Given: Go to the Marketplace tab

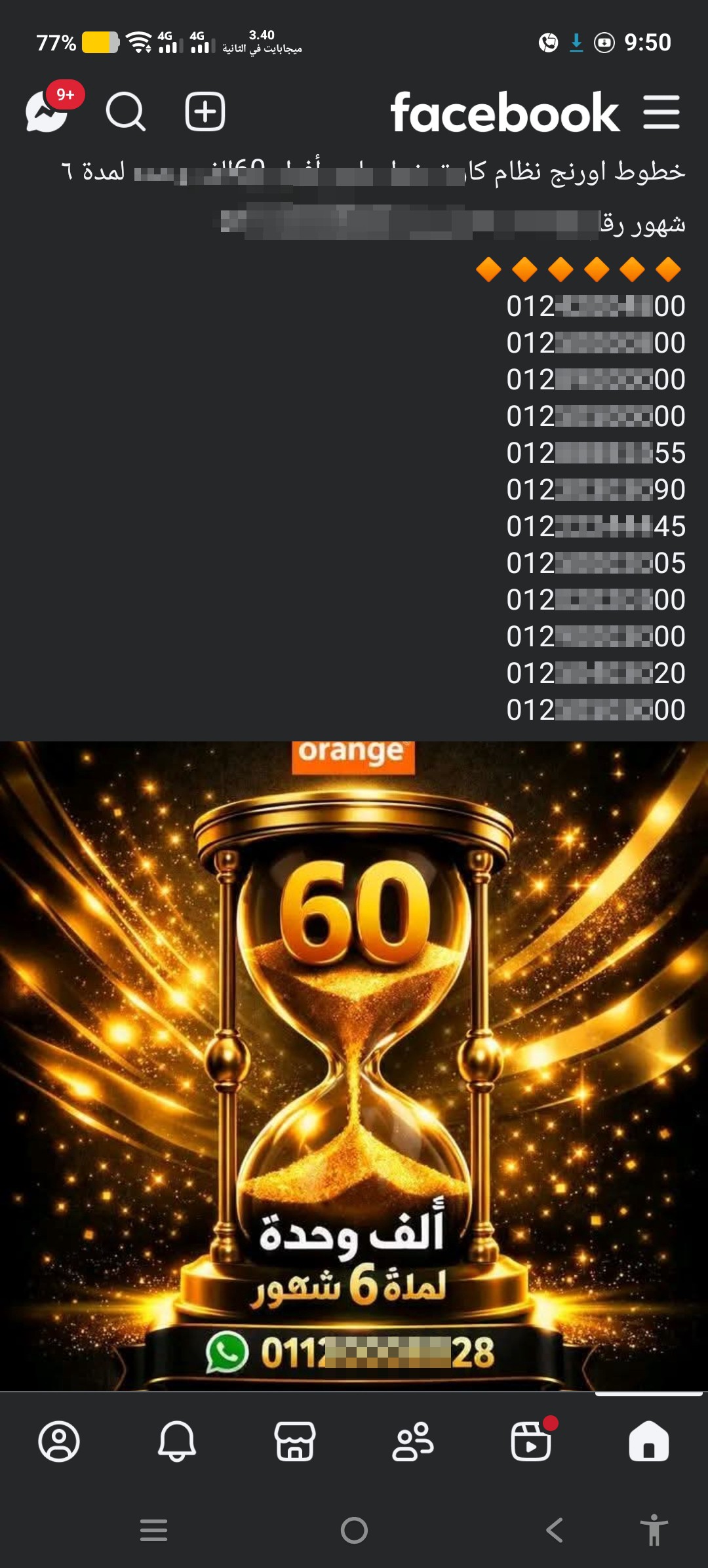Looking at the screenshot, I should click(295, 1441).
